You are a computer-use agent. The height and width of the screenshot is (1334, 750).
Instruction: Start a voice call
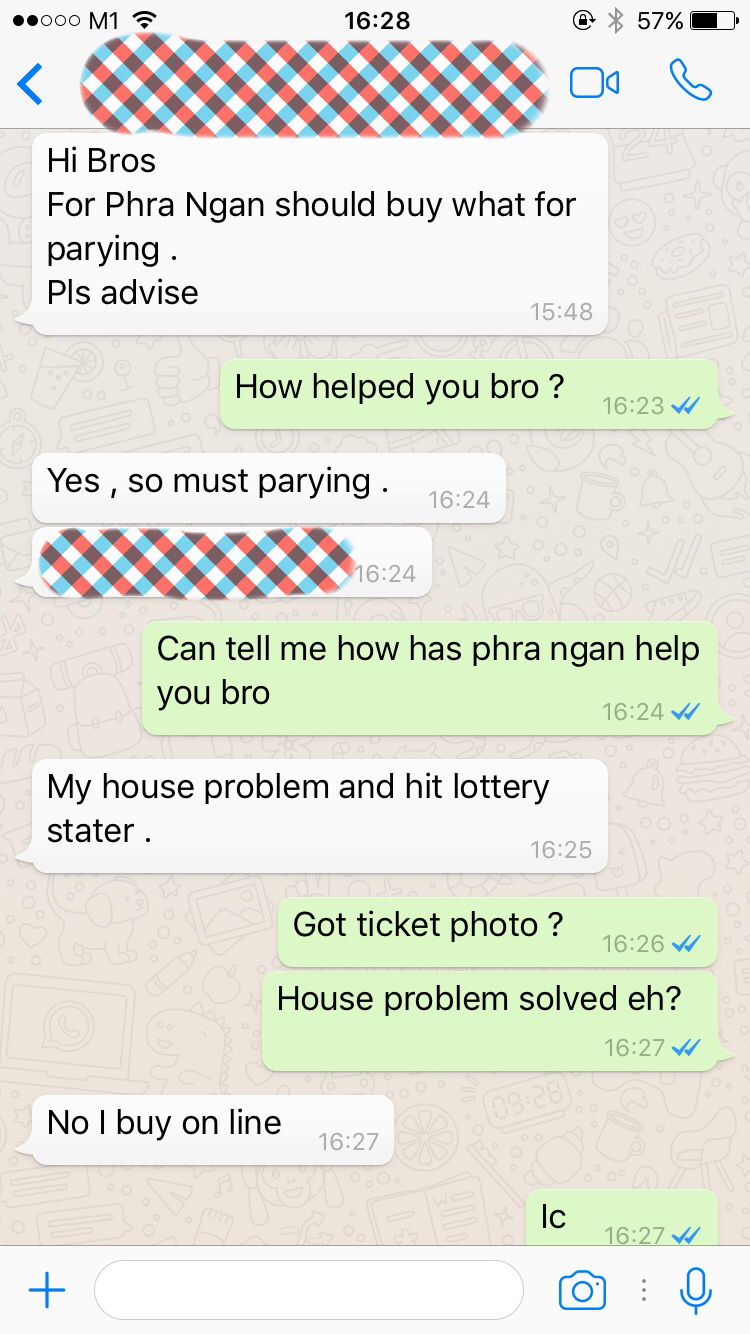point(690,81)
